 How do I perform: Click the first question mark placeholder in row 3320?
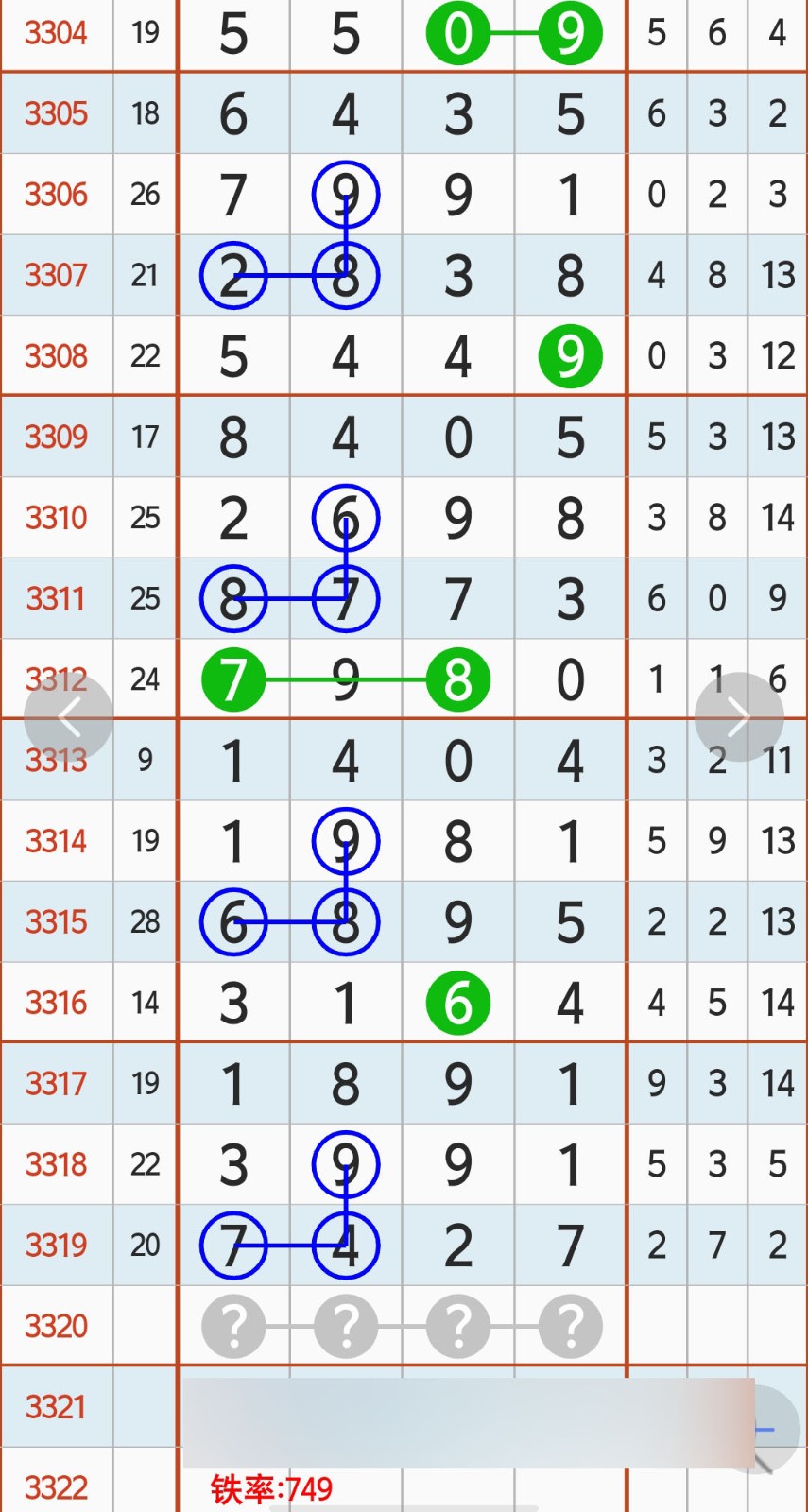[233, 1326]
